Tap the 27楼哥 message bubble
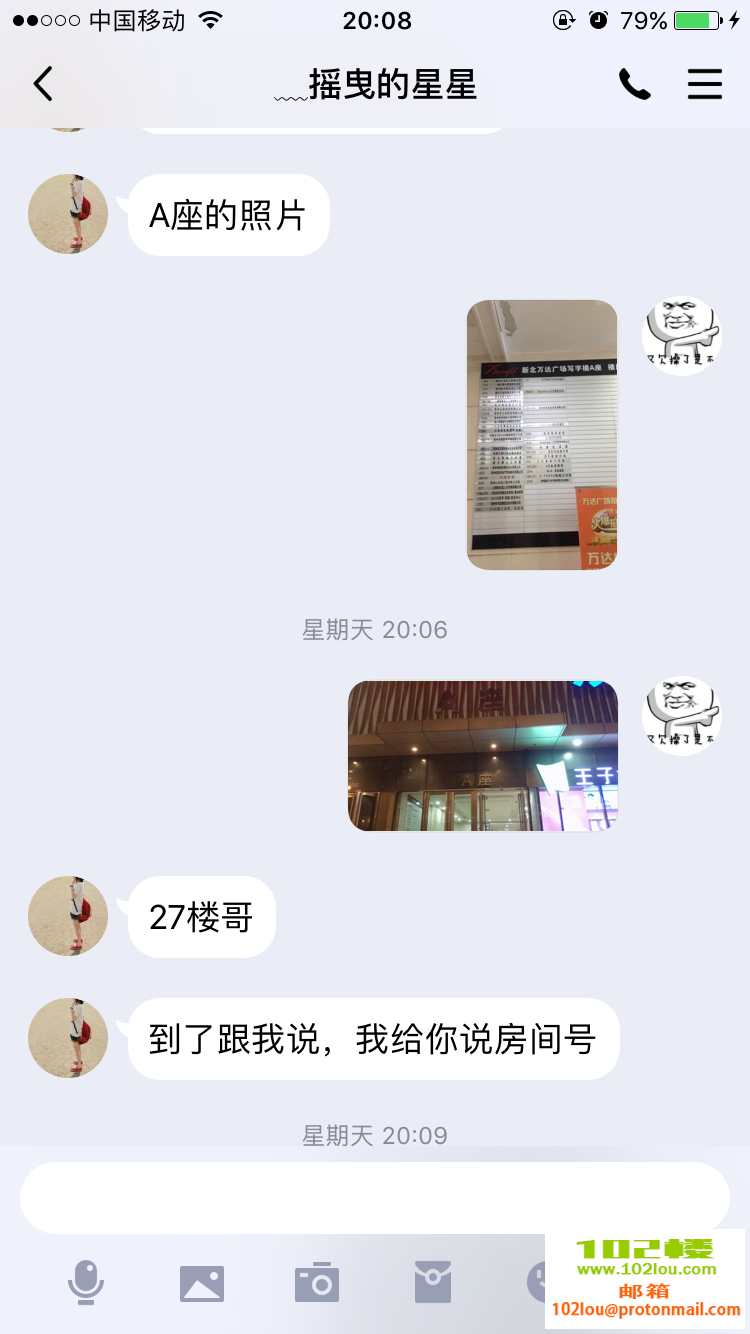This screenshot has height=1334, width=750. click(200, 916)
